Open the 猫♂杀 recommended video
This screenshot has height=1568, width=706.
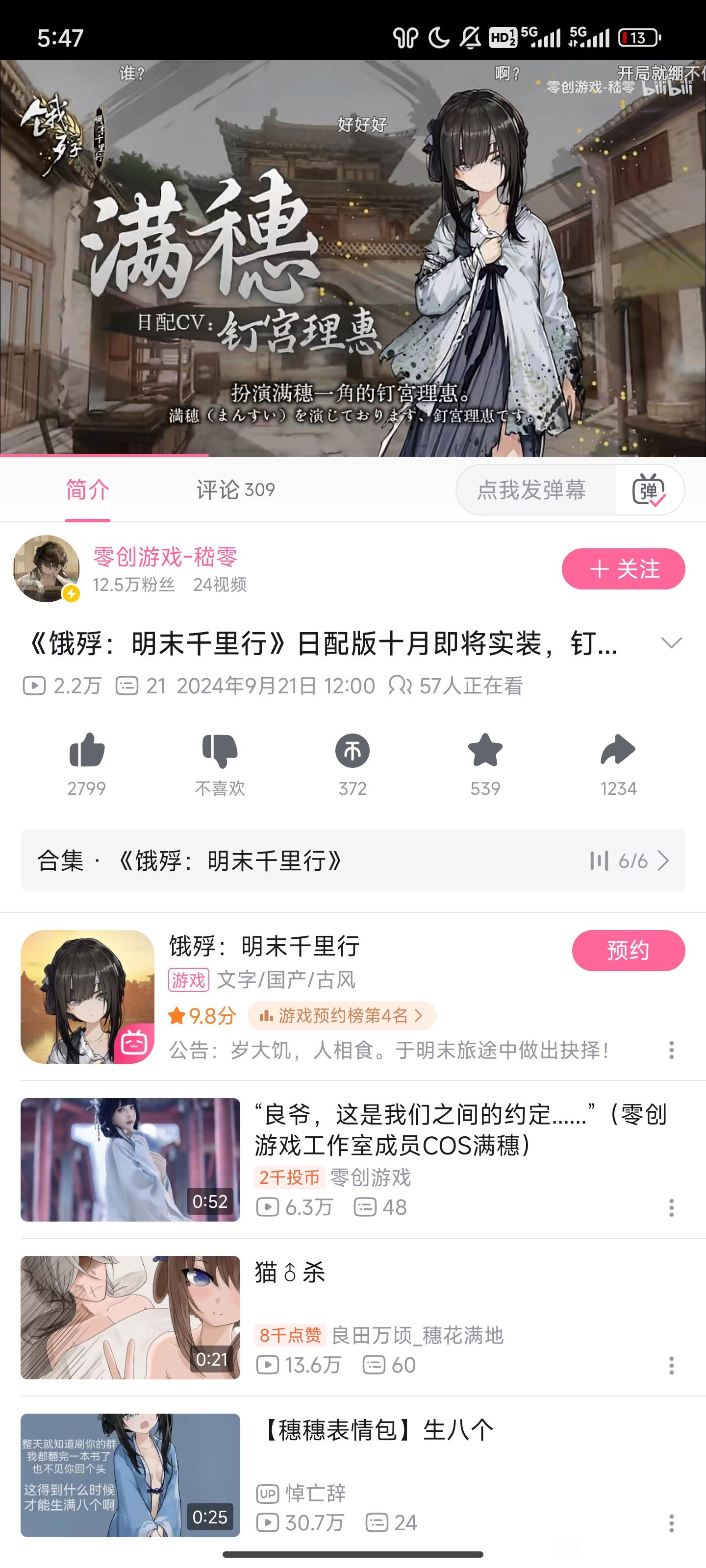(130, 1317)
